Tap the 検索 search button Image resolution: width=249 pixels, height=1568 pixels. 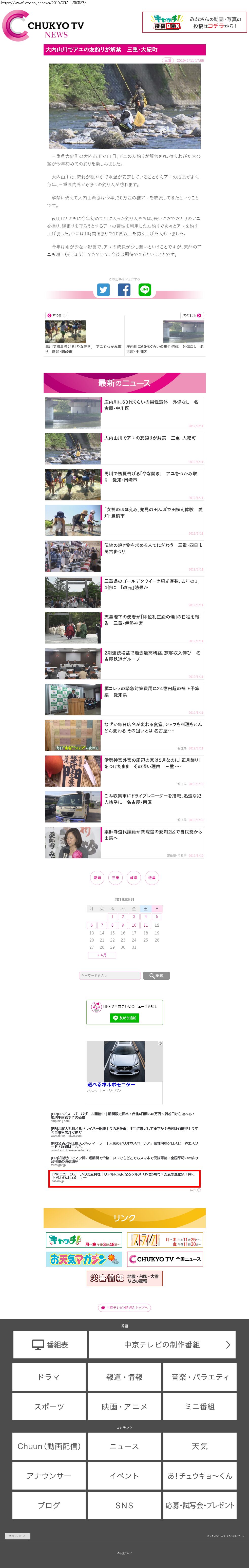tap(157, 976)
